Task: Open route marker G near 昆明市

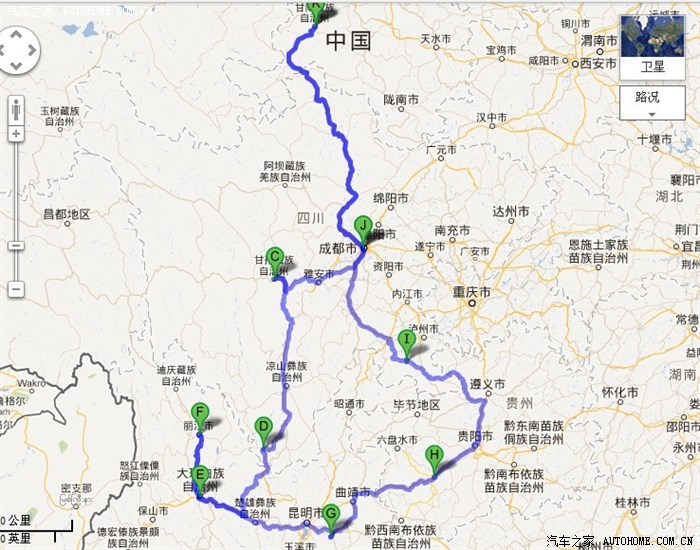Action: (x=331, y=516)
